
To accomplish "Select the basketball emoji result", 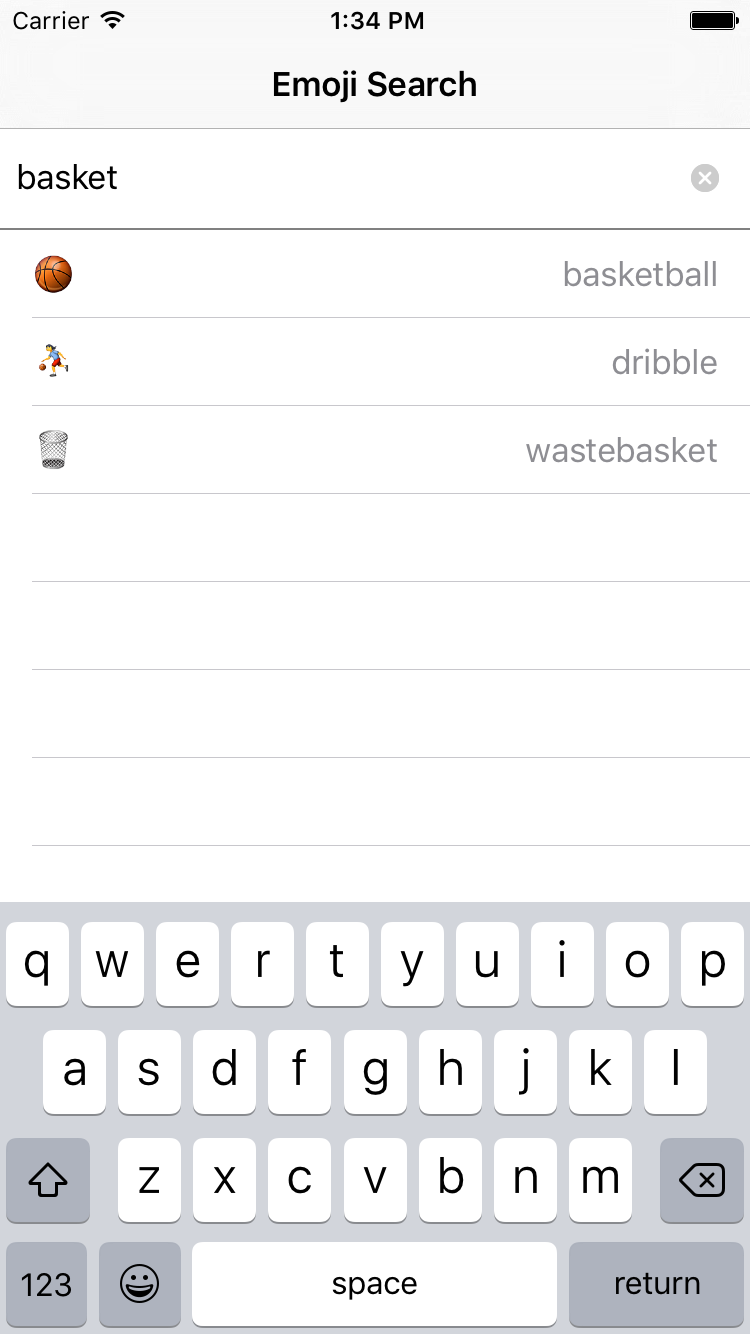I will coord(375,274).
